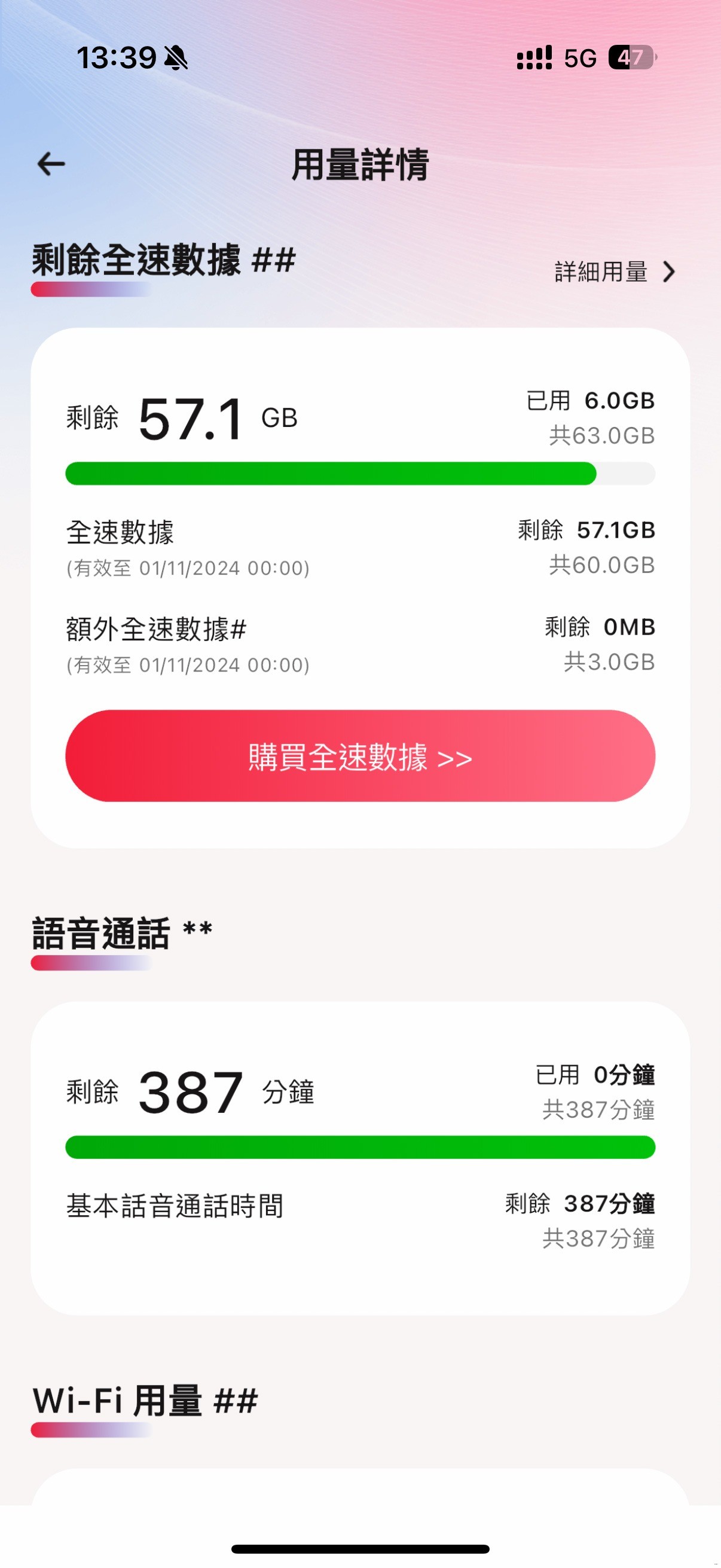This screenshot has height=1568, width=721.
Task: Tap 購買全速數據 button
Action: pyautogui.click(x=360, y=755)
